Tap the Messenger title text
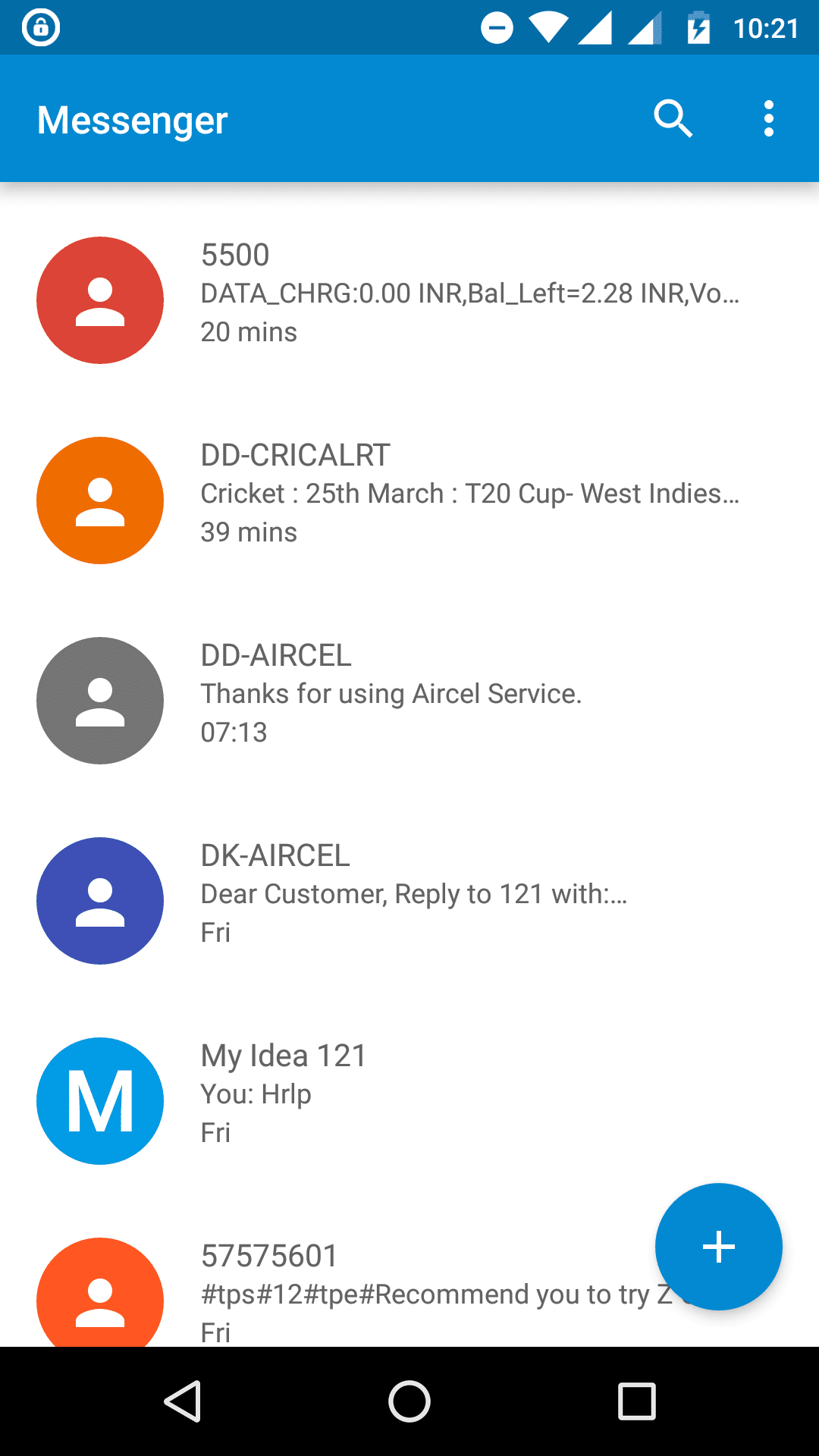The image size is (819, 1456). coord(132,119)
